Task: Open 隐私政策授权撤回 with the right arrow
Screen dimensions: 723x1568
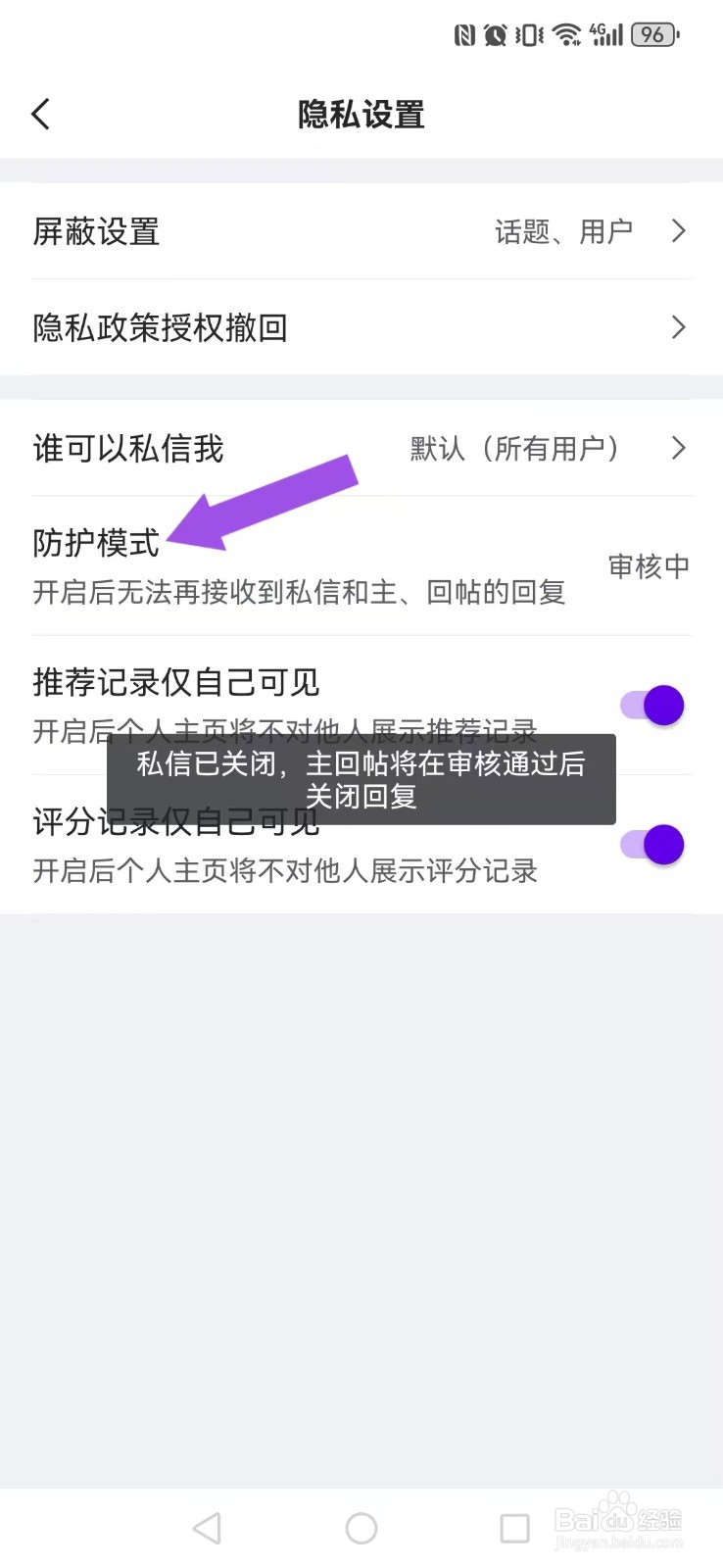Action: point(678,327)
